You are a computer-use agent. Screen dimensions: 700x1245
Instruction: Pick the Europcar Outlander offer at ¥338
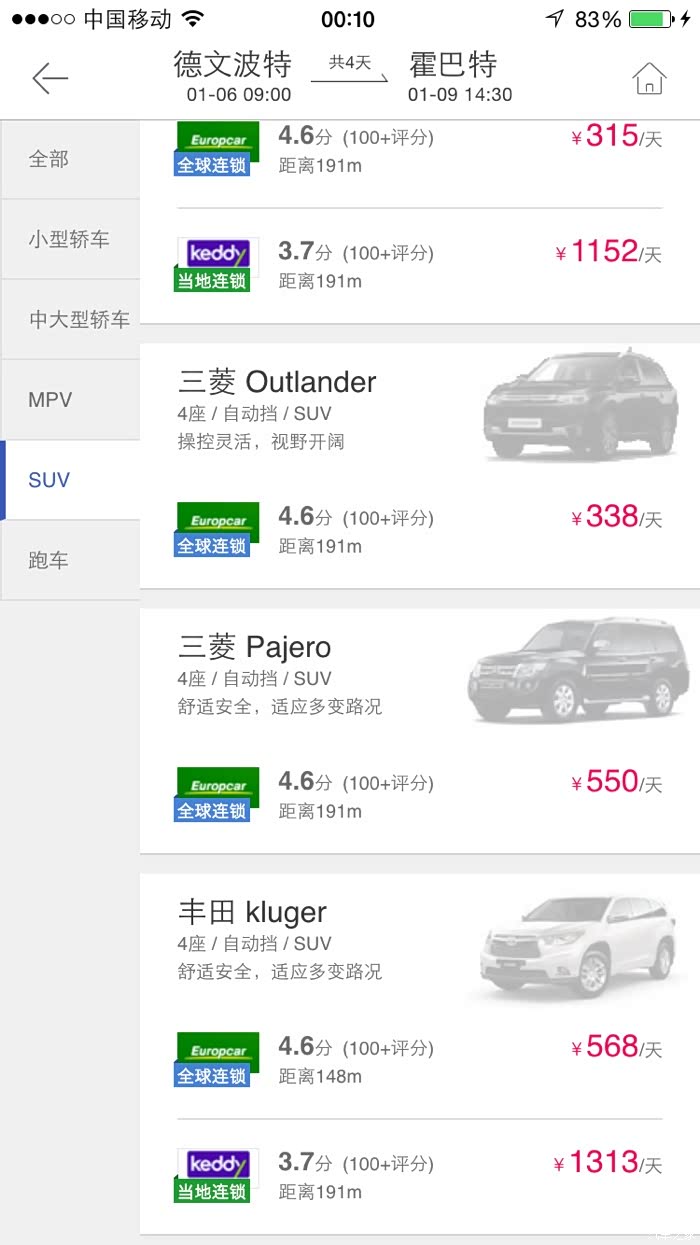[x=419, y=530]
